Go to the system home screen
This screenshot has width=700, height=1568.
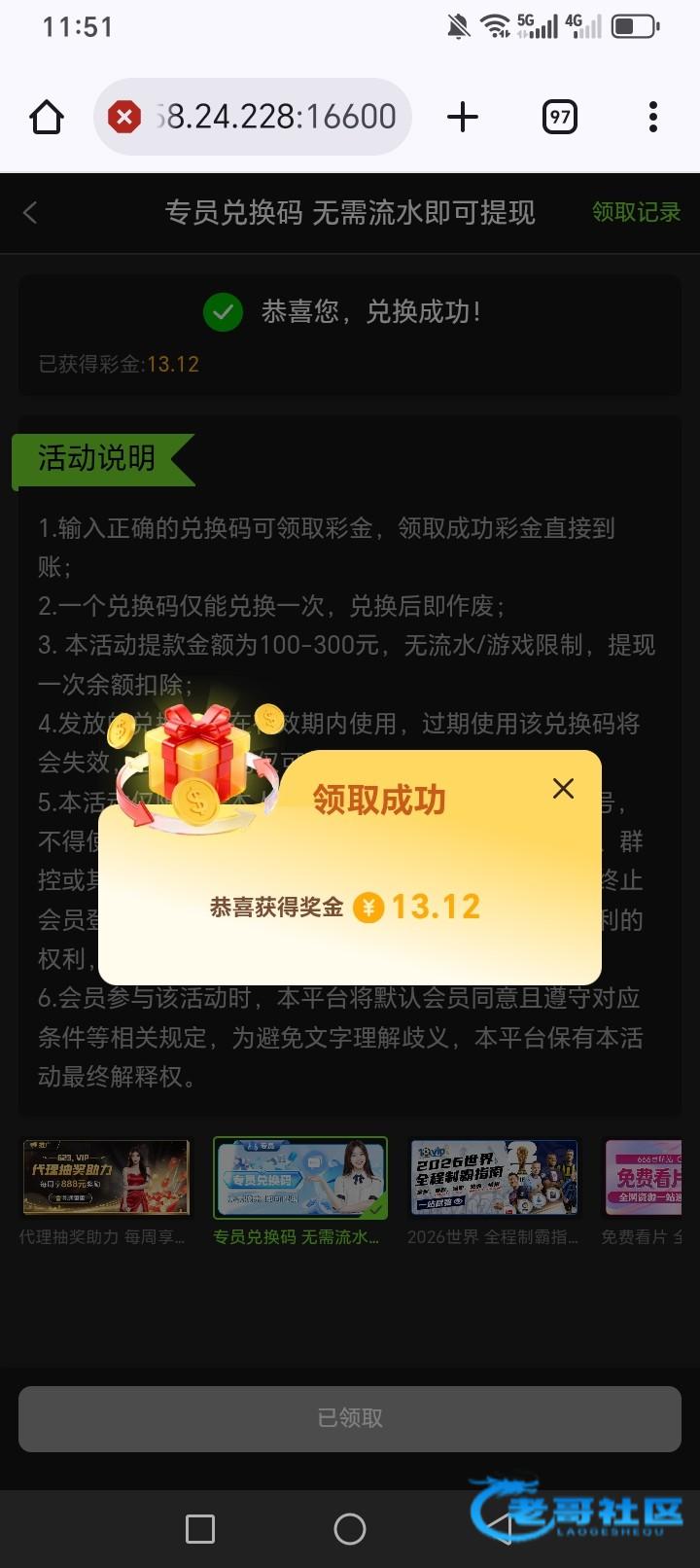350,1529
